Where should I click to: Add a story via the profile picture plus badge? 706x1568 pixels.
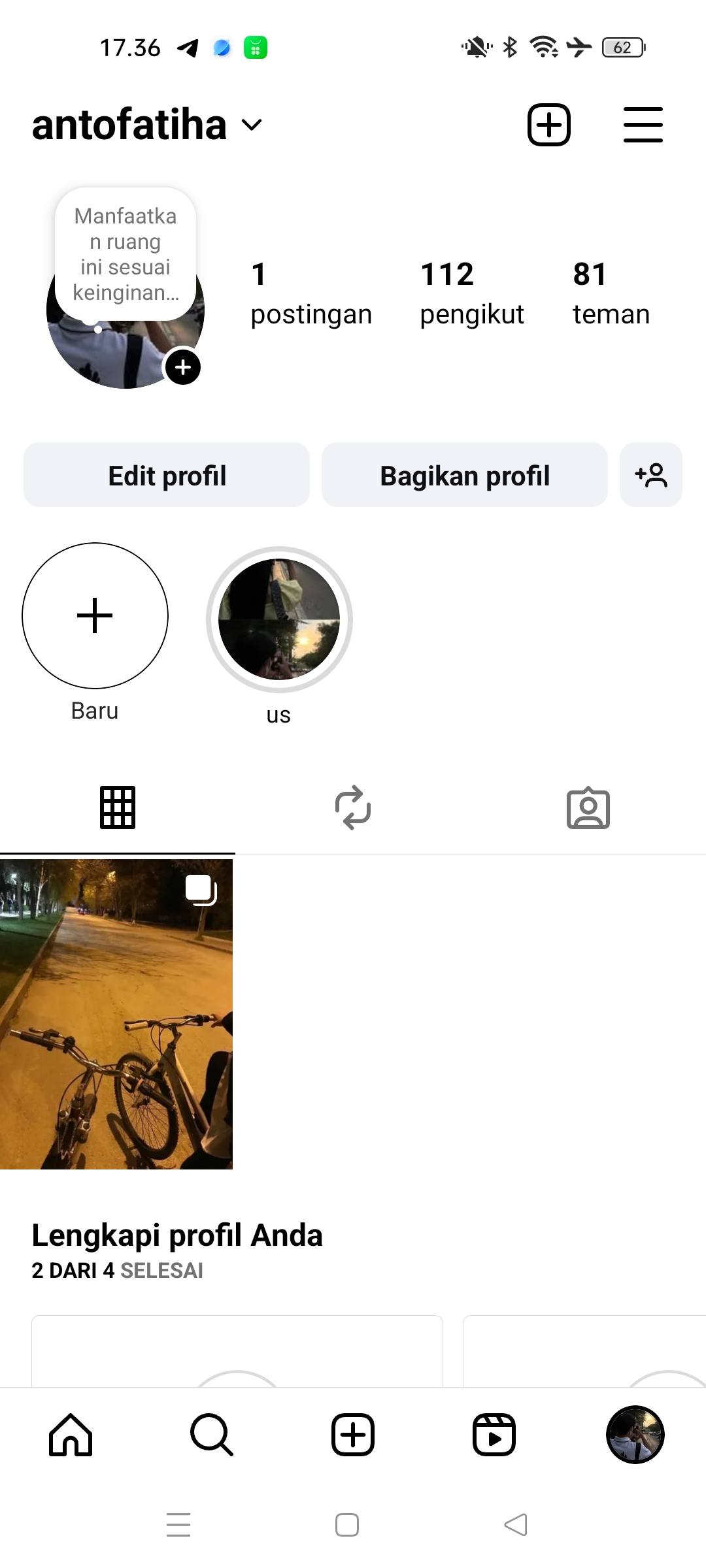coord(183,367)
